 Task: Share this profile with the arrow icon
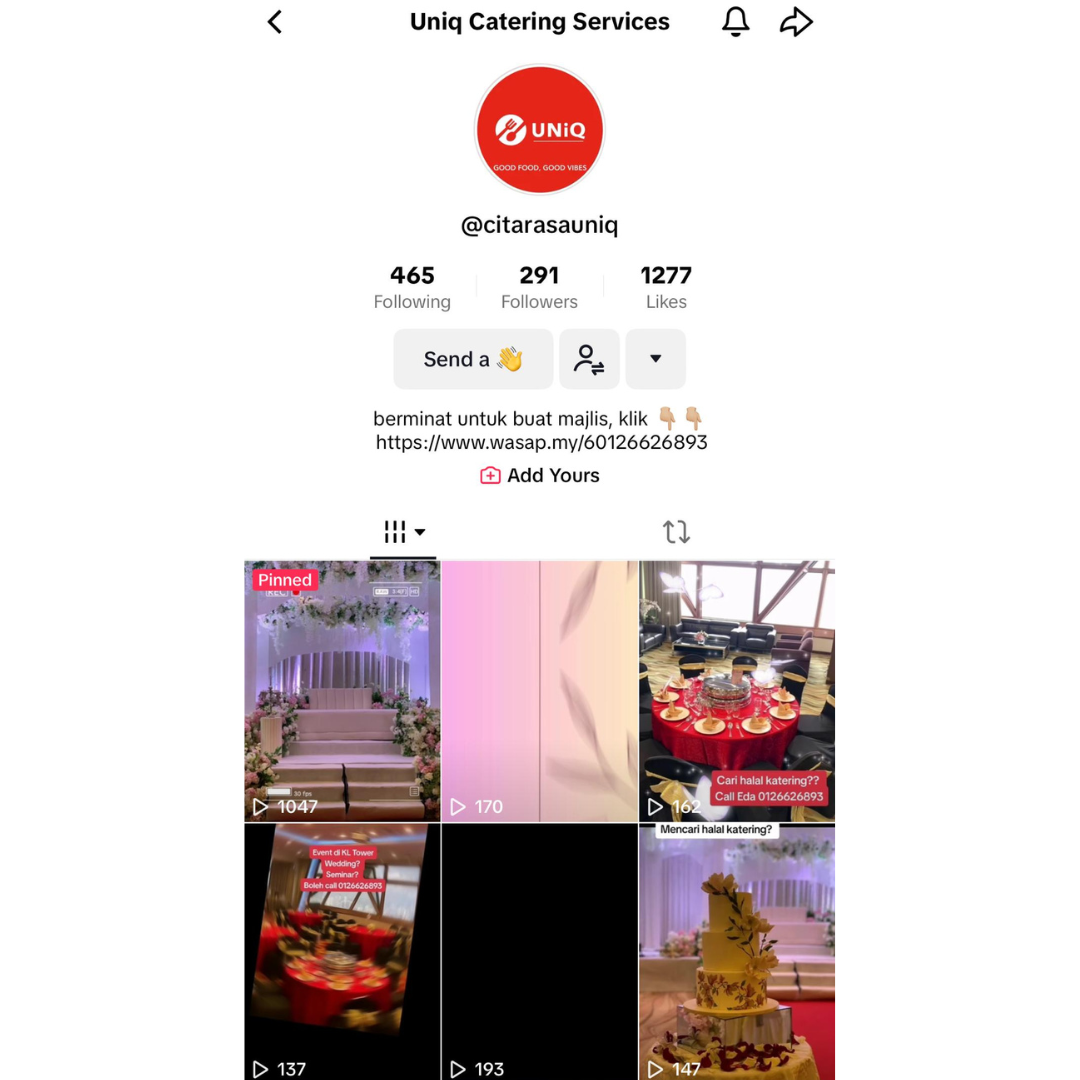(x=796, y=22)
